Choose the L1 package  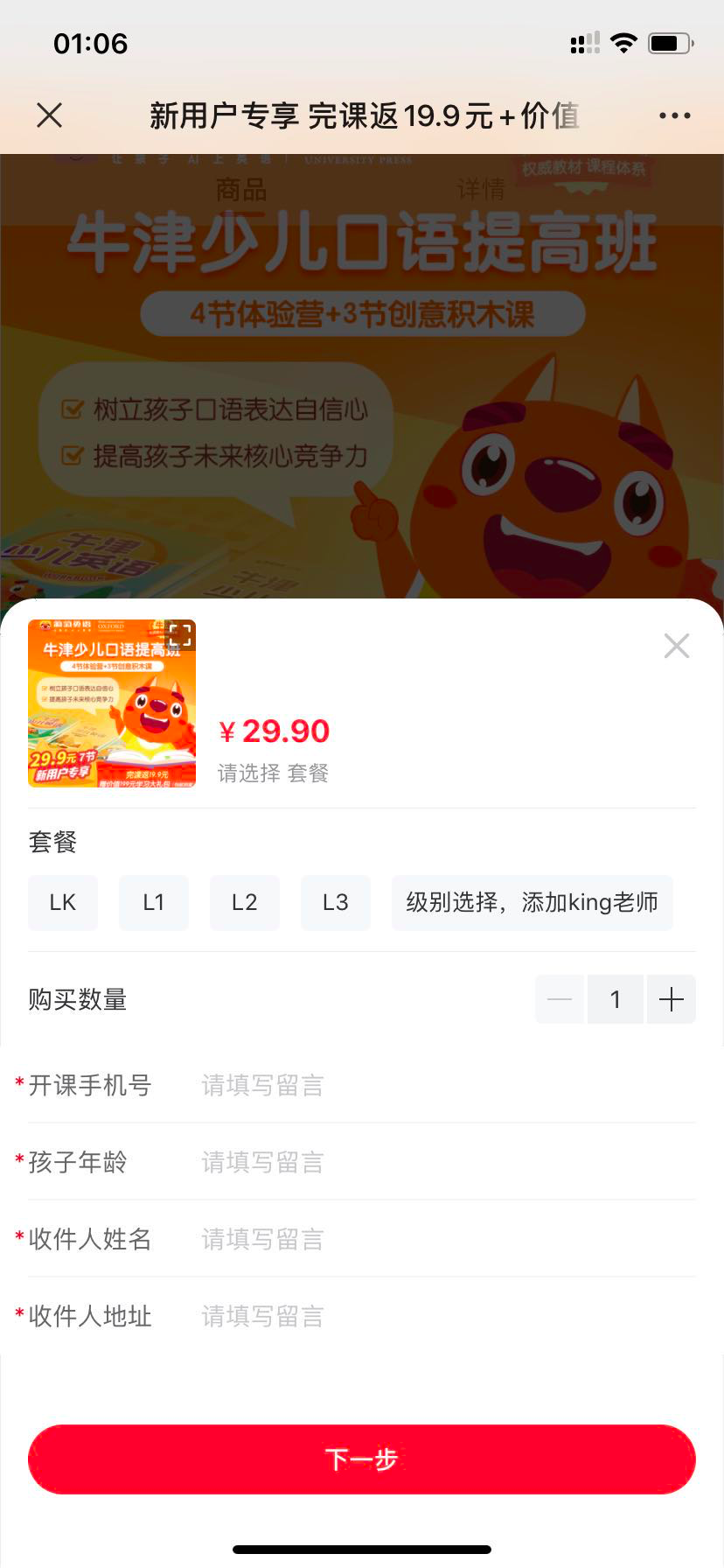pos(154,902)
